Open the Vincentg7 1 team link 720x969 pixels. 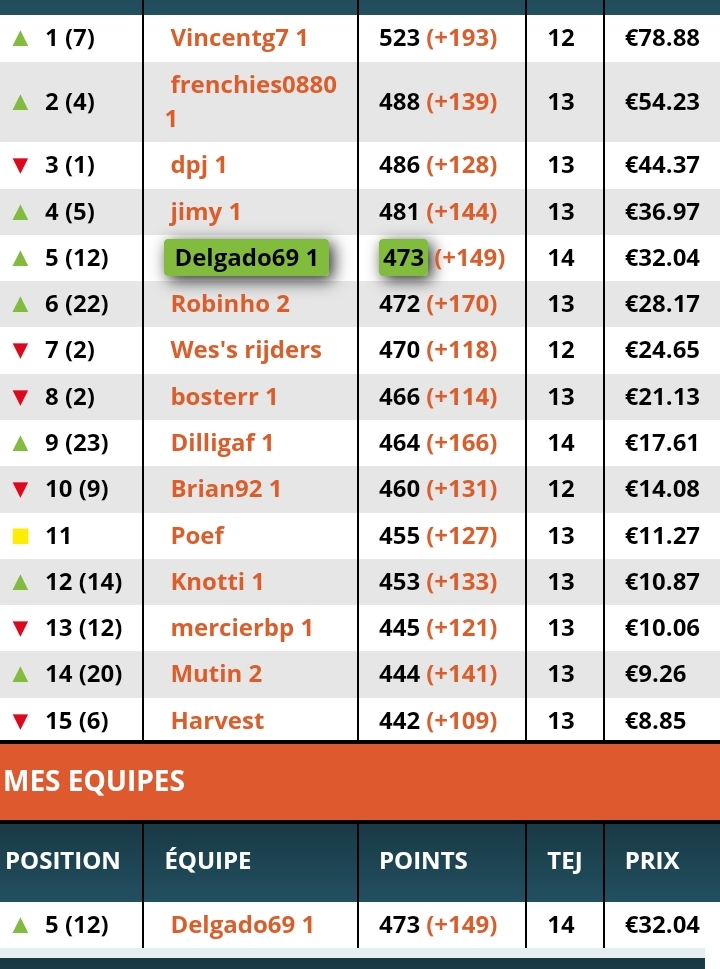(x=239, y=39)
